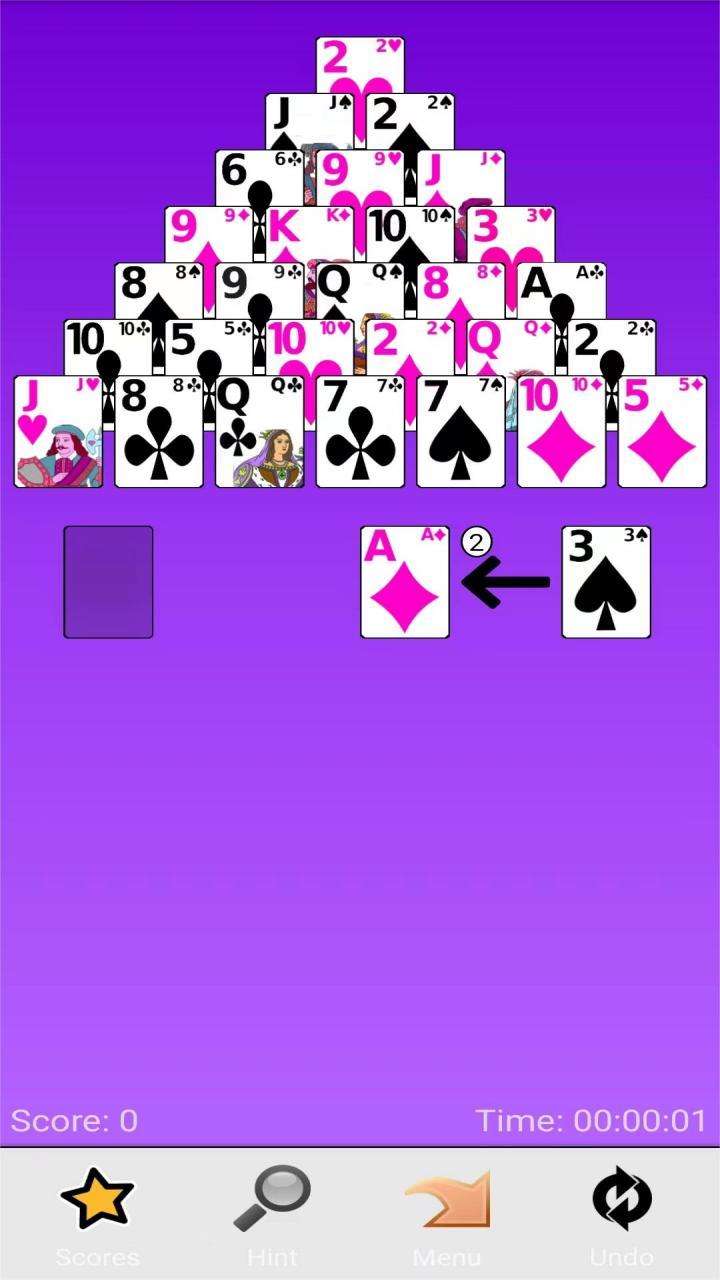Viewport: 720px width, 1280px height.
Task: Draw from the 3 of spades stock
Action: click(x=606, y=582)
